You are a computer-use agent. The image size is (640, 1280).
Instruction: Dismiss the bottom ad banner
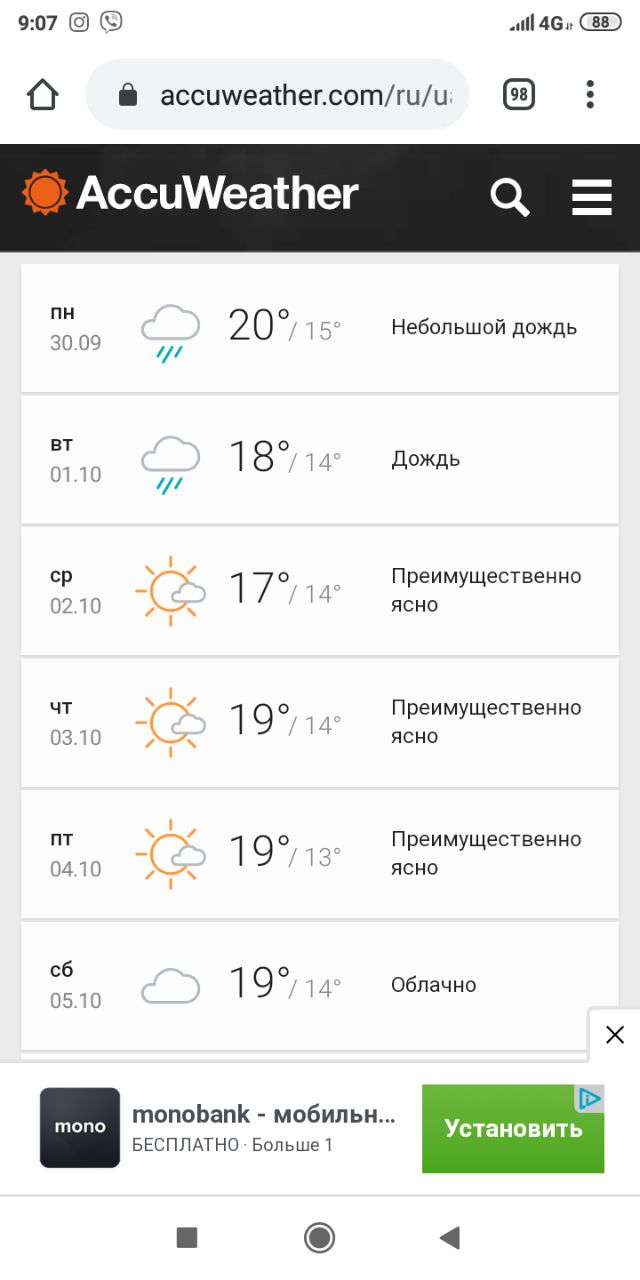(615, 1035)
